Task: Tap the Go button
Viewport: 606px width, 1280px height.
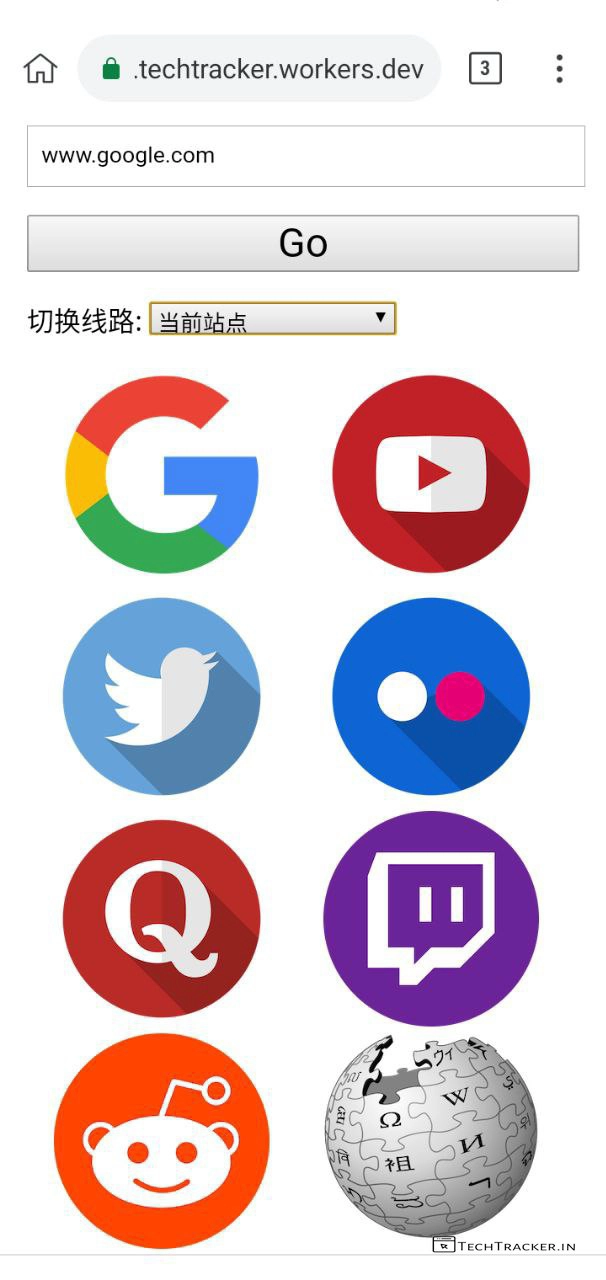Action: [303, 243]
